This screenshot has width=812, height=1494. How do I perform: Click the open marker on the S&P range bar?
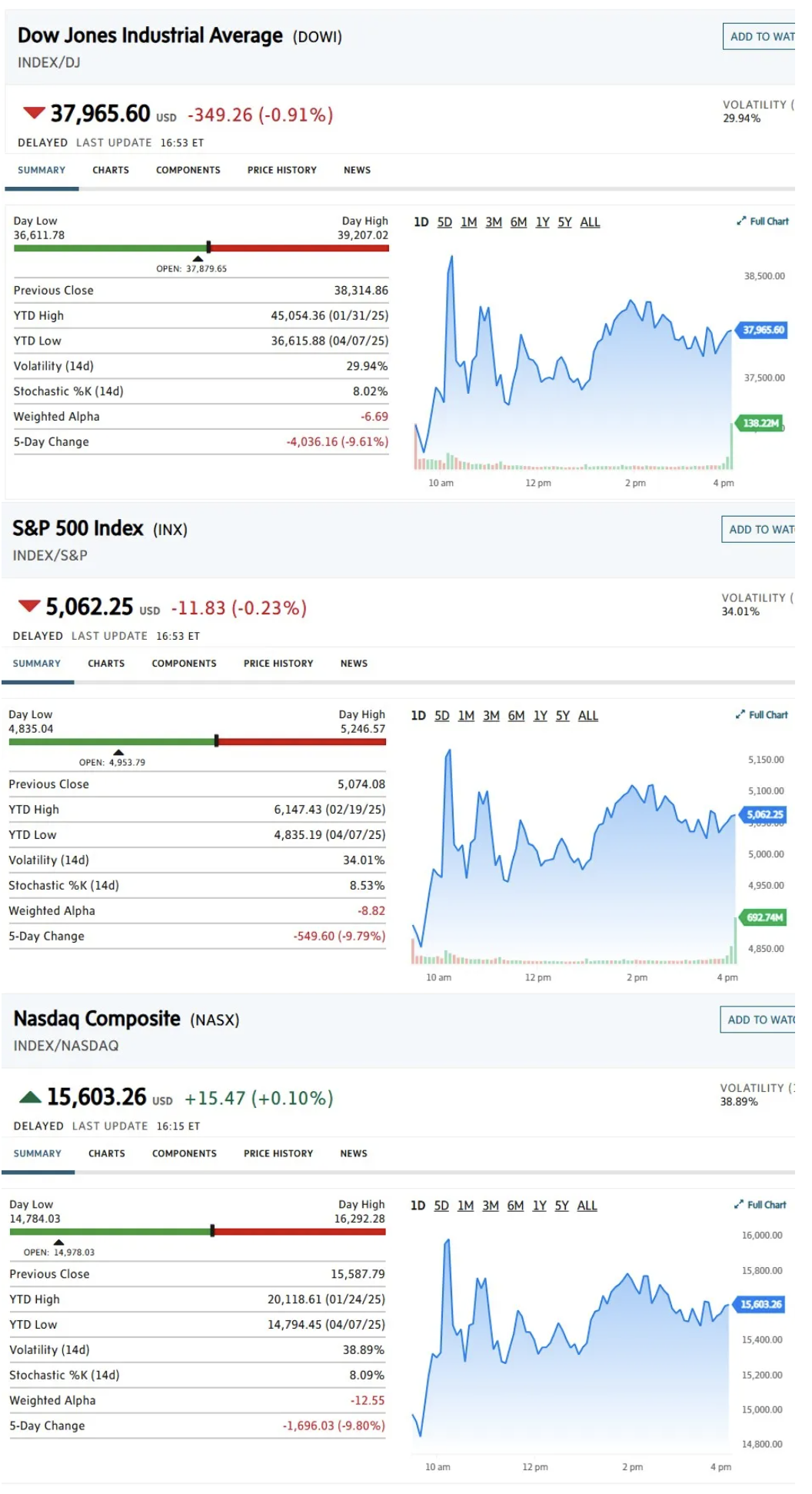[119, 751]
